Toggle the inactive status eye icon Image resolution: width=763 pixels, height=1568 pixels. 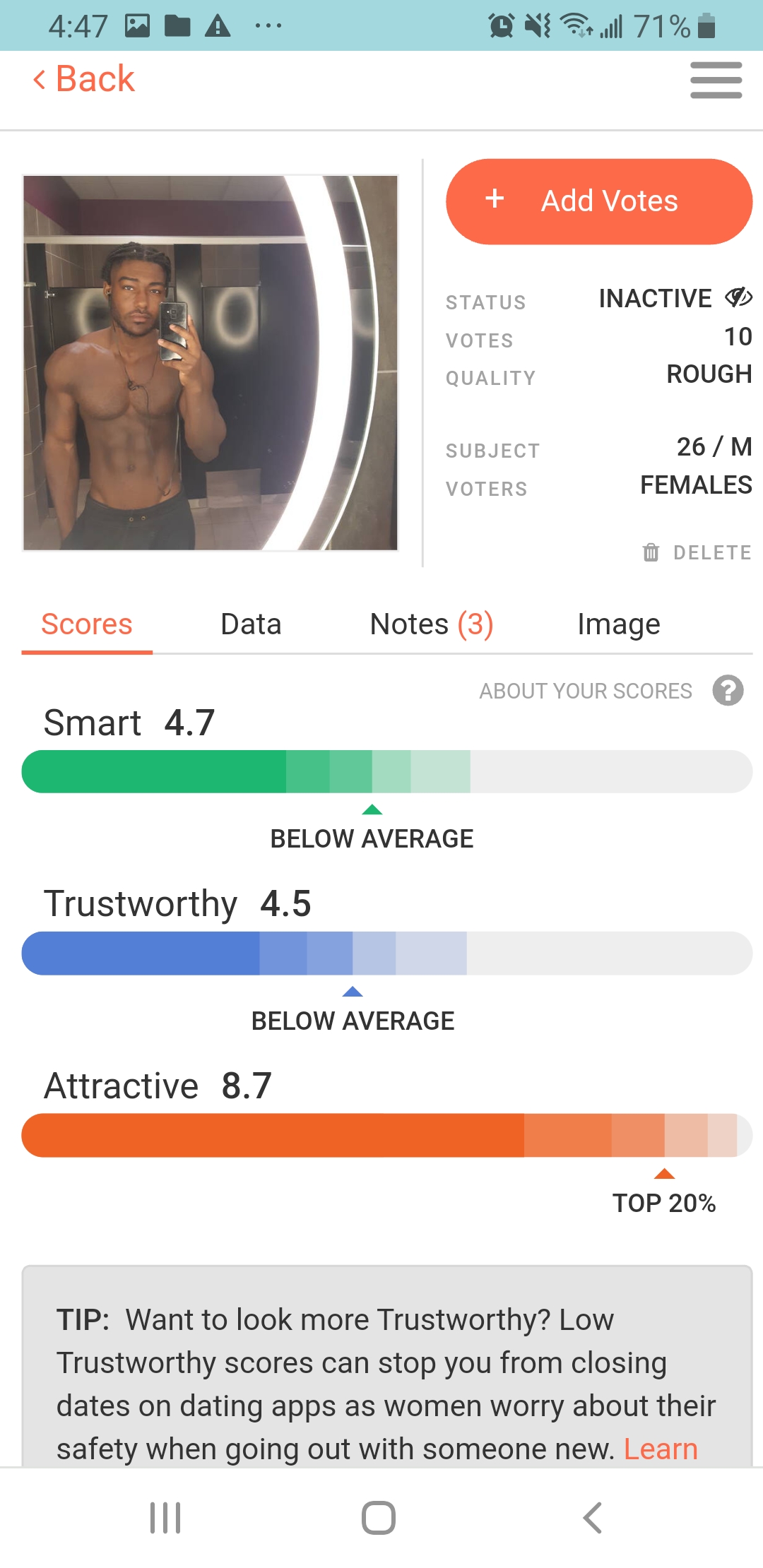coord(738,297)
